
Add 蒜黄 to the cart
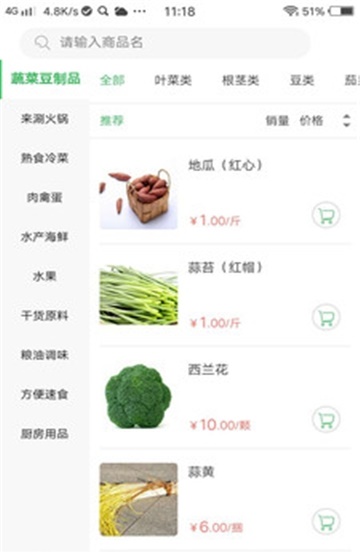326,521
